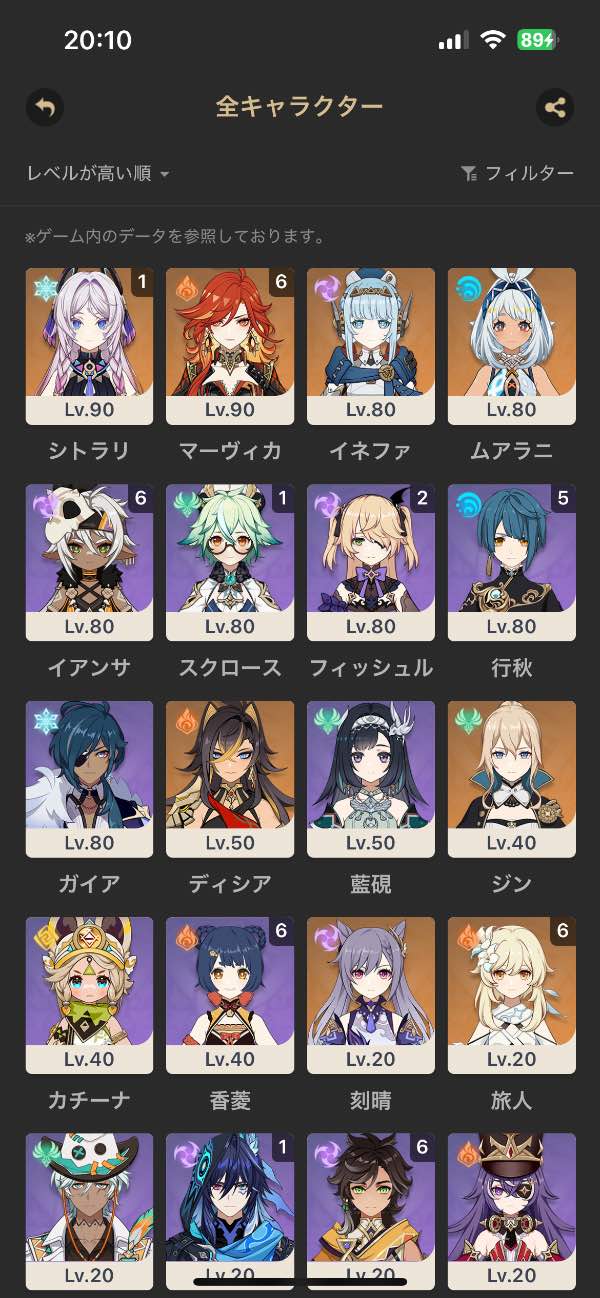Open ジン character details
The width and height of the screenshot is (600, 1298).
[x=512, y=778]
